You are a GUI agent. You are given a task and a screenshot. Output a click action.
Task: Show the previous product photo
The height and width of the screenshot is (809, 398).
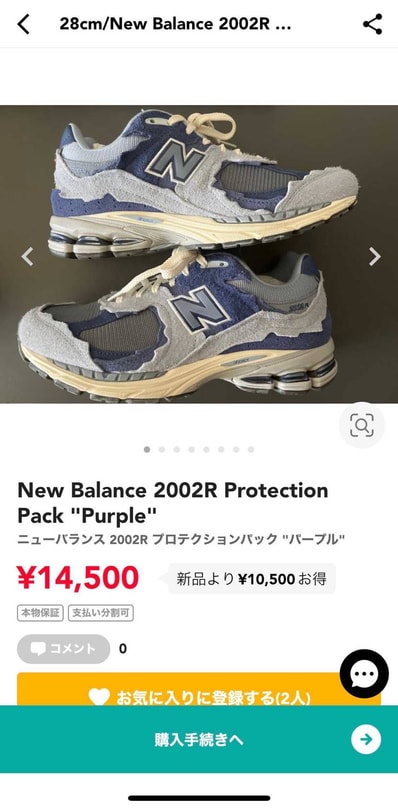pyautogui.click(x=27, y=256)
